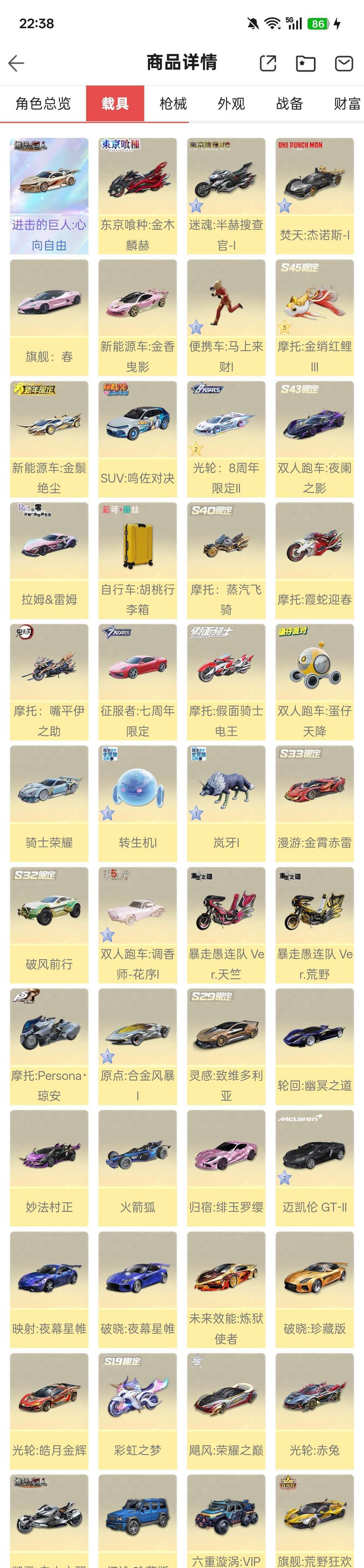Tap the SUV:鸣佐对决 vehicle tile

138,439
